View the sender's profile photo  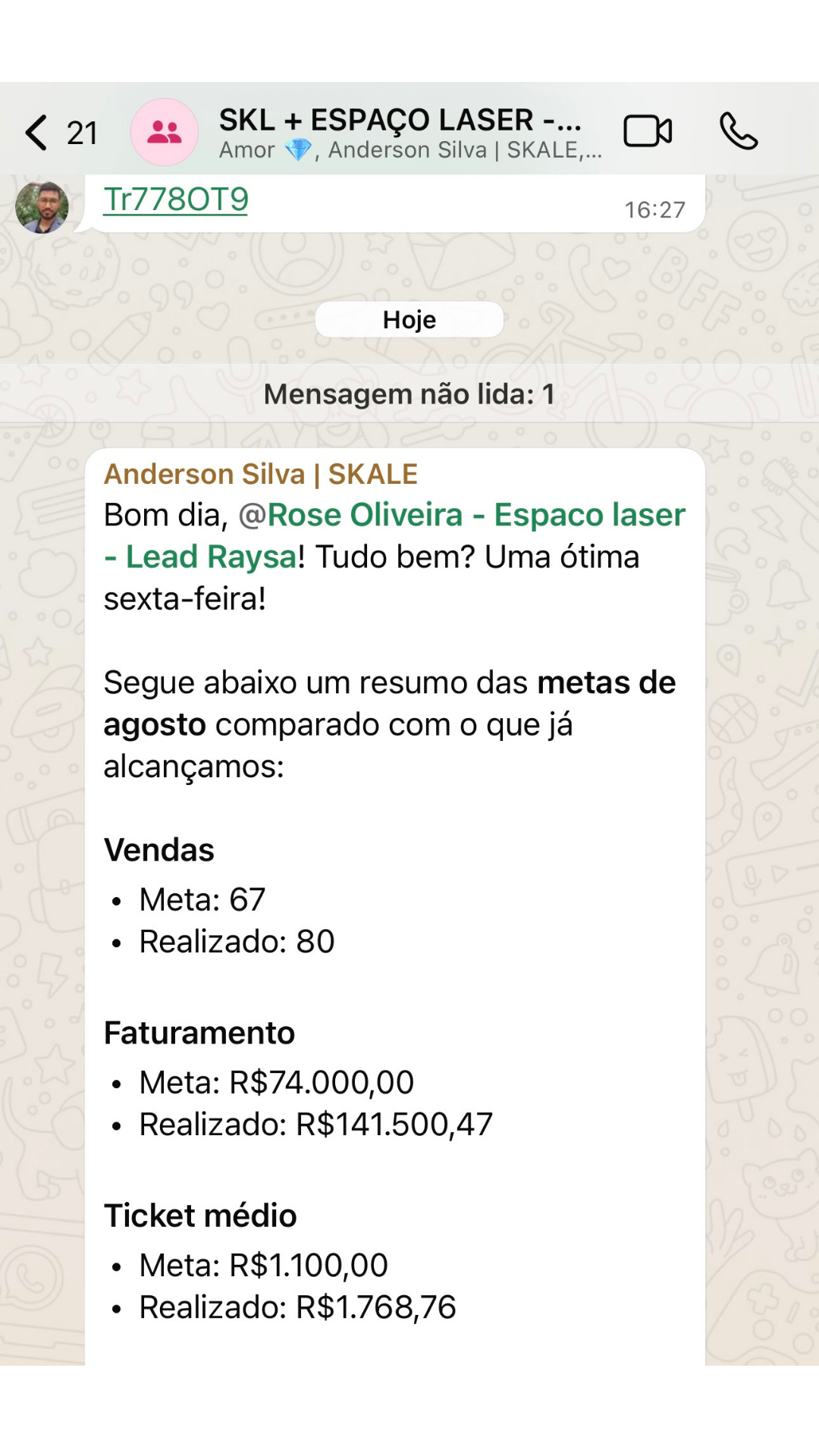42,207
